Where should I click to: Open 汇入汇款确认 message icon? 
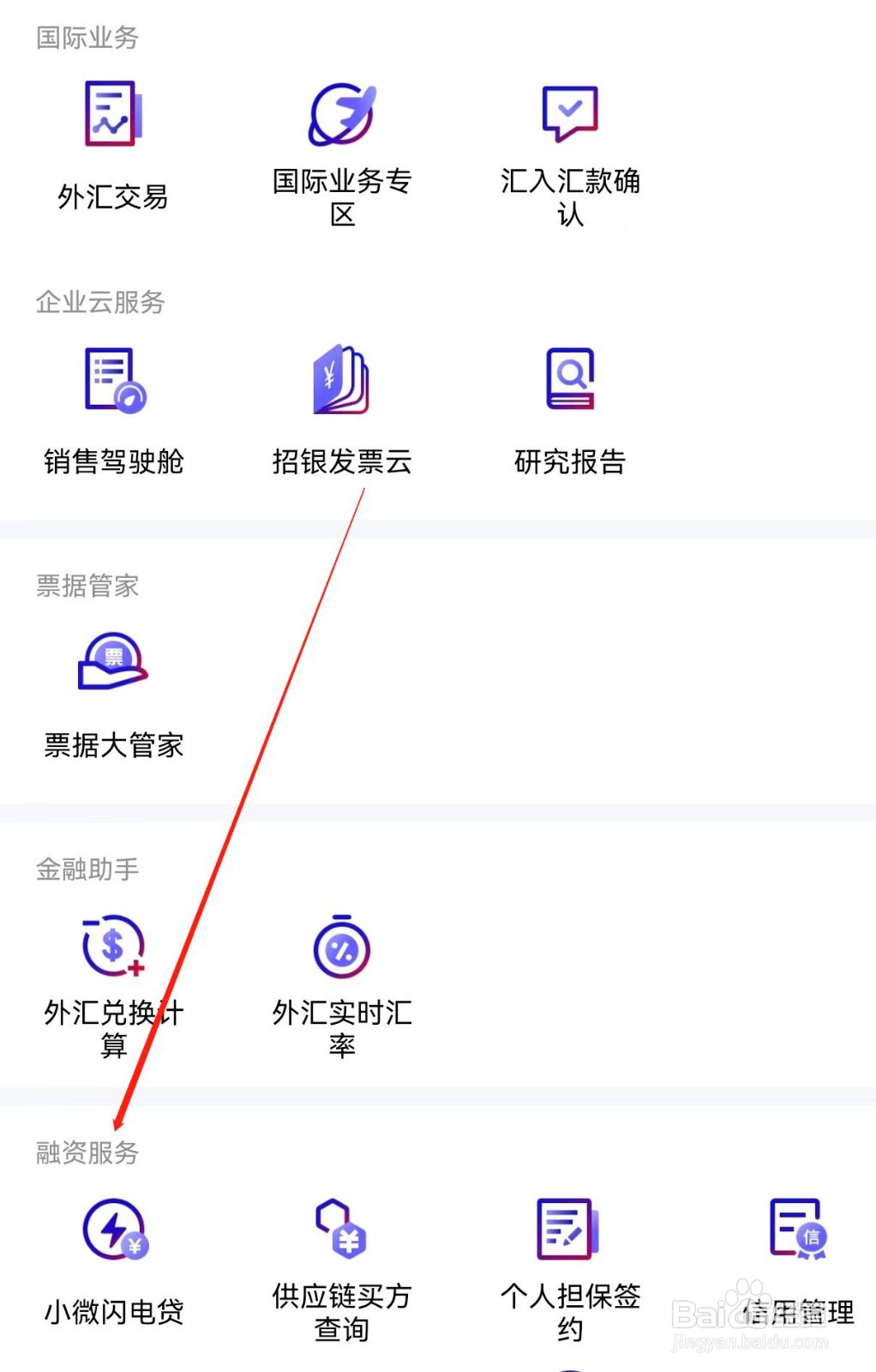[x=568, y=112]
